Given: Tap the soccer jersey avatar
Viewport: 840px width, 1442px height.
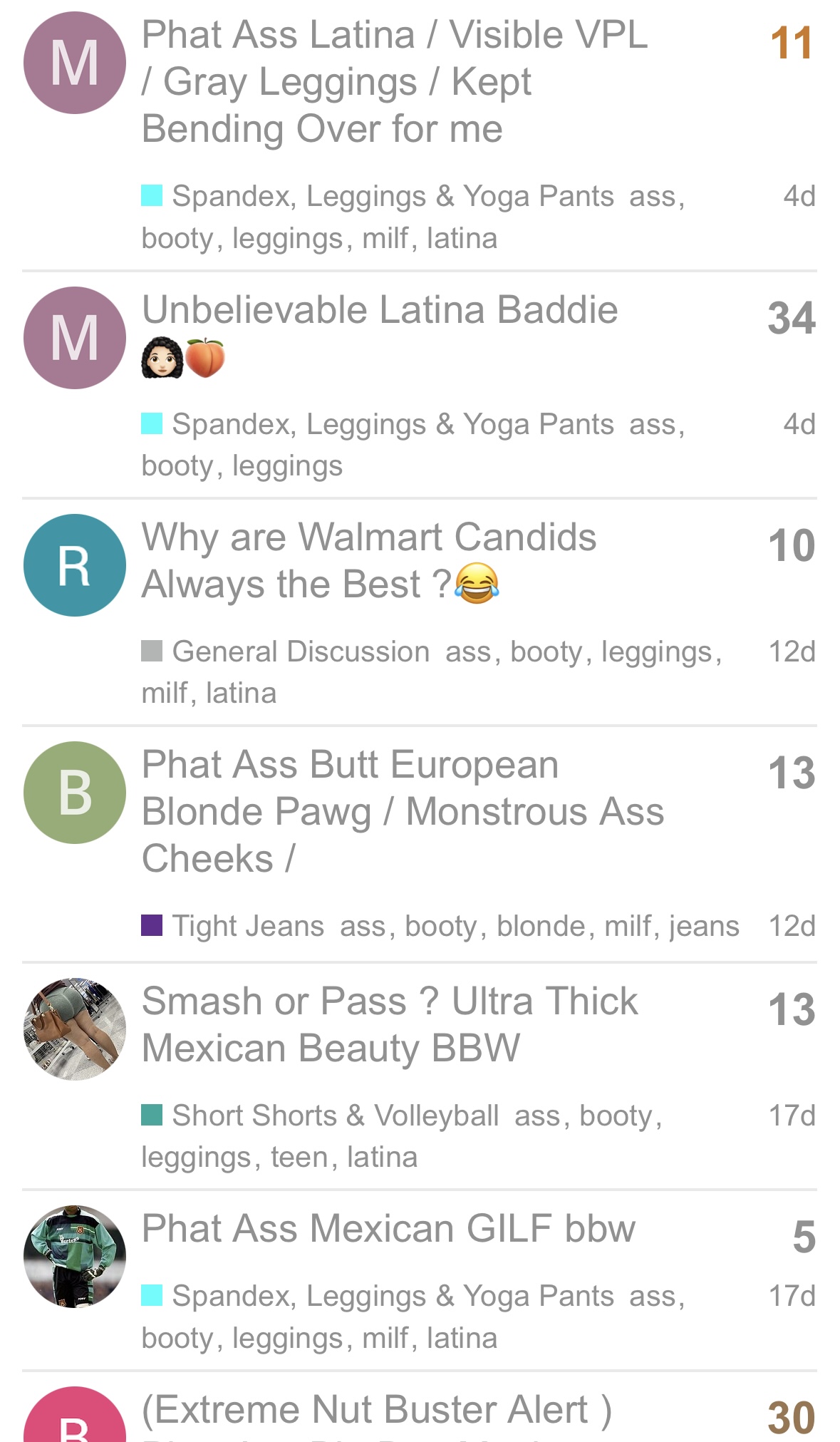Looking at the screenshot, I should pyautogui.click(x=75, y=1257).
